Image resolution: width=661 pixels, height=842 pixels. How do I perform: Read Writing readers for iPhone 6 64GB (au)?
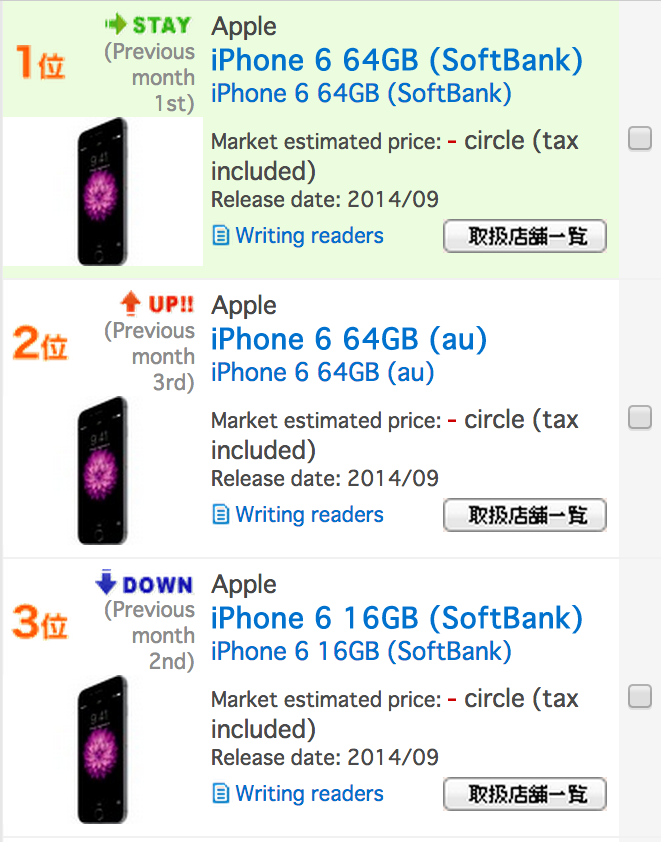[x=309, y=515]
